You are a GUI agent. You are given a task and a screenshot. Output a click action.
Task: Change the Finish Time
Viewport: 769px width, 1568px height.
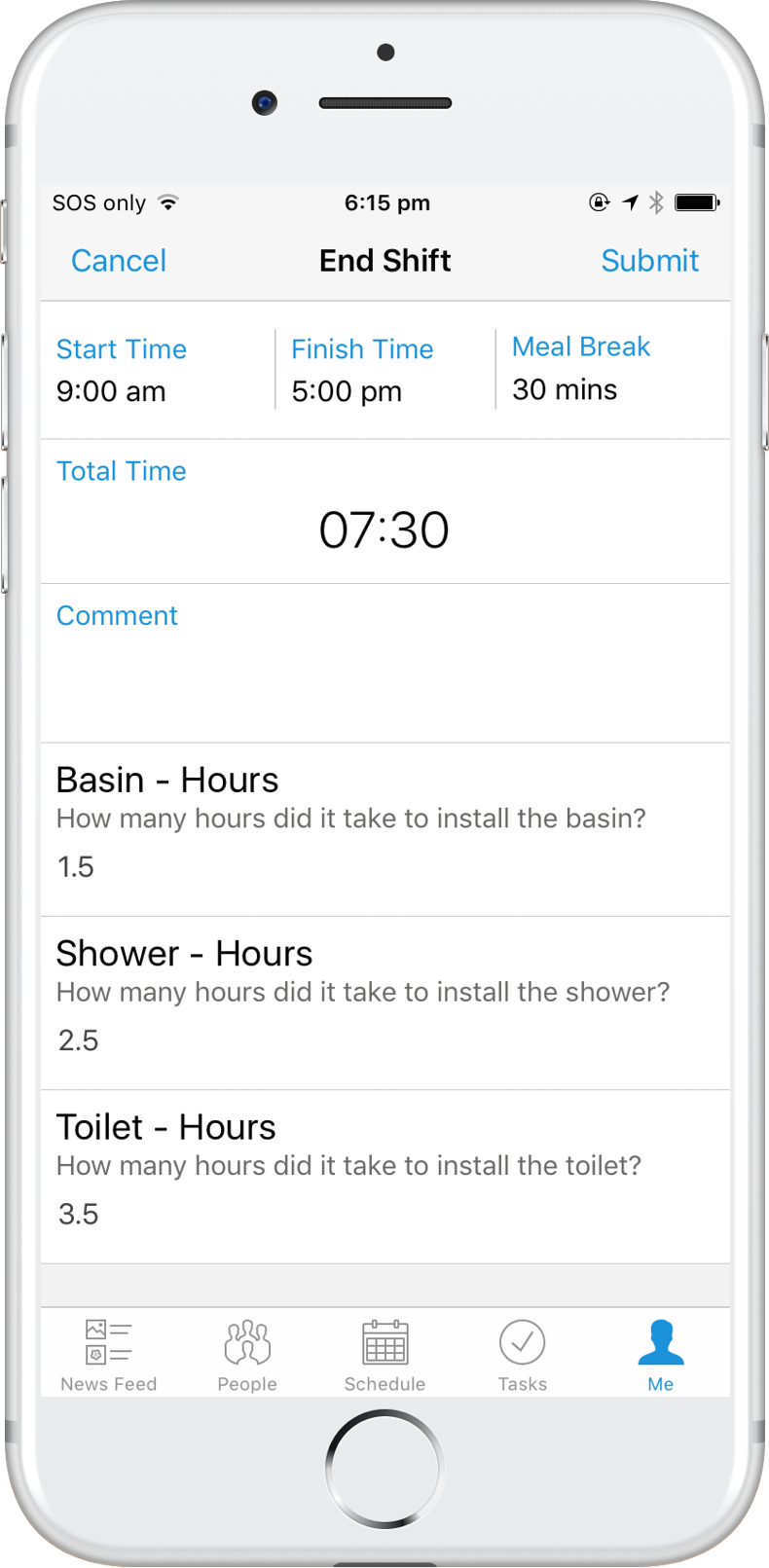347,391
